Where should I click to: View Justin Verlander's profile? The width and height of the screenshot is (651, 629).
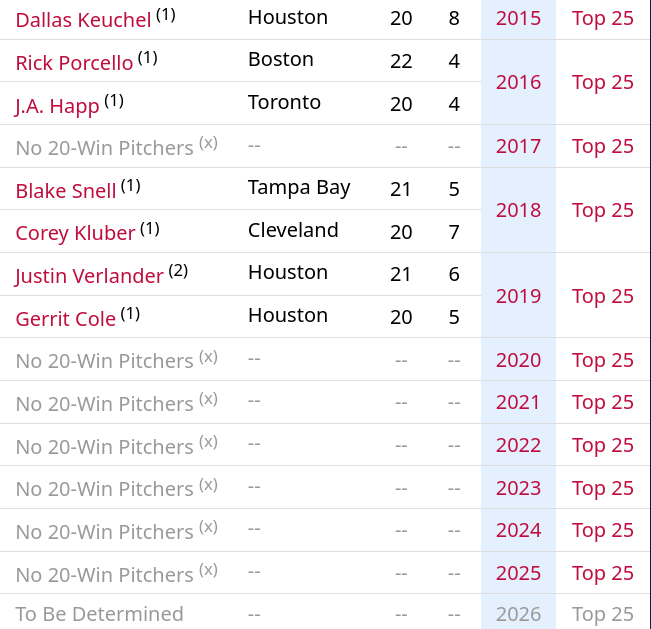point(89,276)
